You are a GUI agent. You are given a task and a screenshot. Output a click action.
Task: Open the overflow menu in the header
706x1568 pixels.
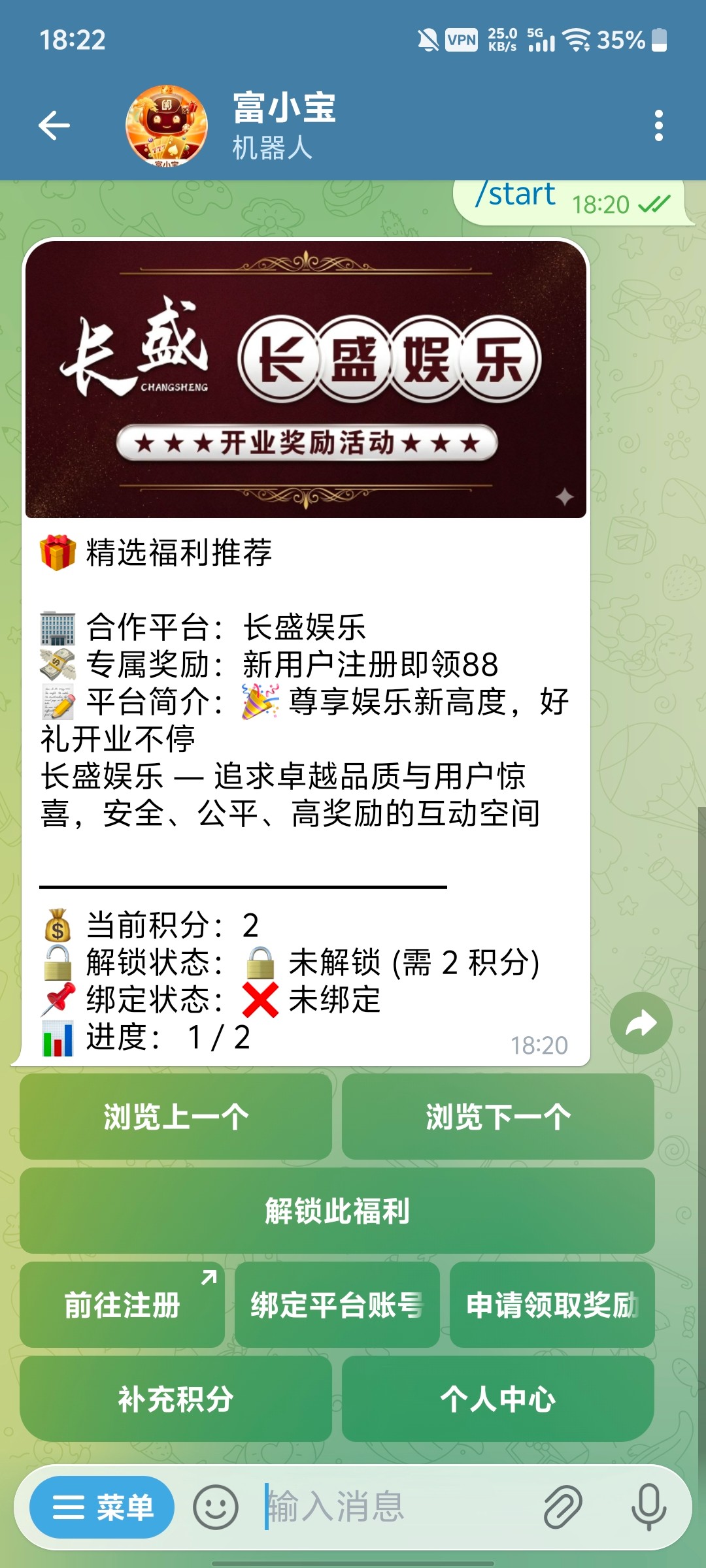click(658, 125)
